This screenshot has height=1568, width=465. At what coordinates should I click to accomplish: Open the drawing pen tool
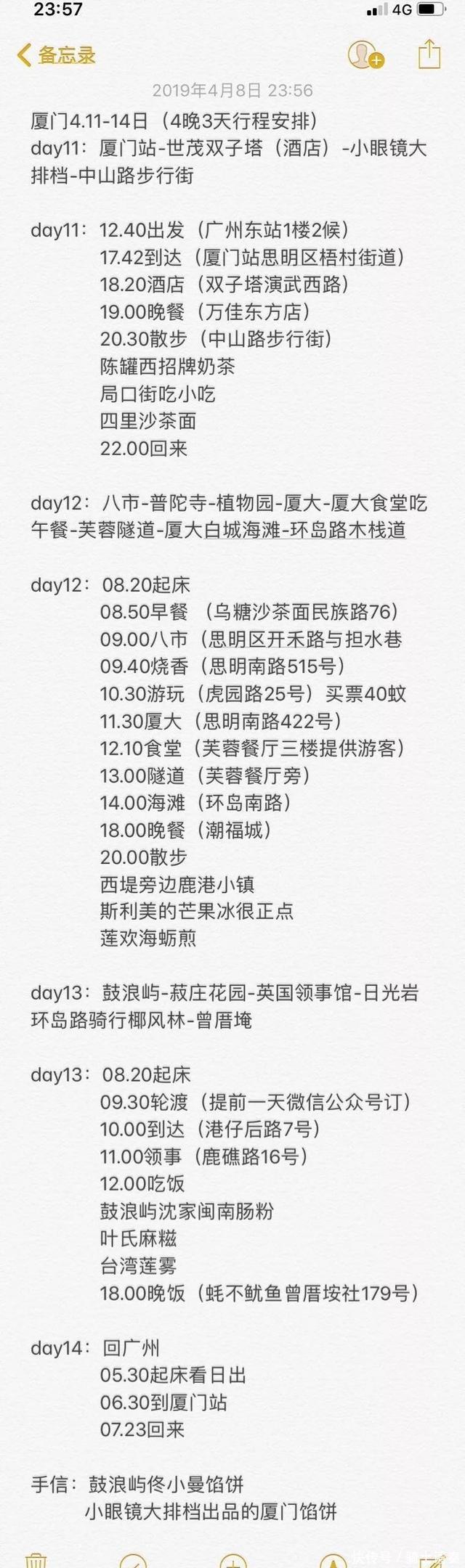pyautogui.click(x=333, y=1561)
